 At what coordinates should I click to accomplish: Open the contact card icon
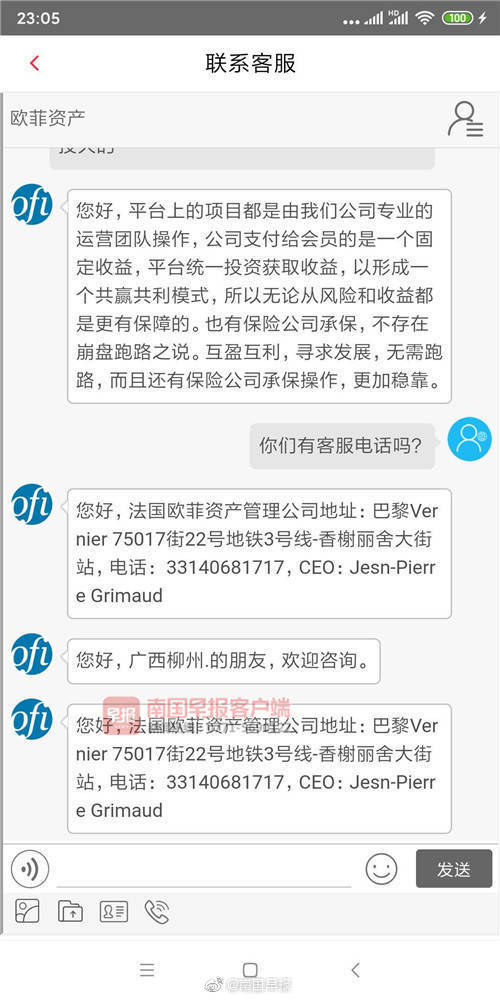tap(114, 911)
